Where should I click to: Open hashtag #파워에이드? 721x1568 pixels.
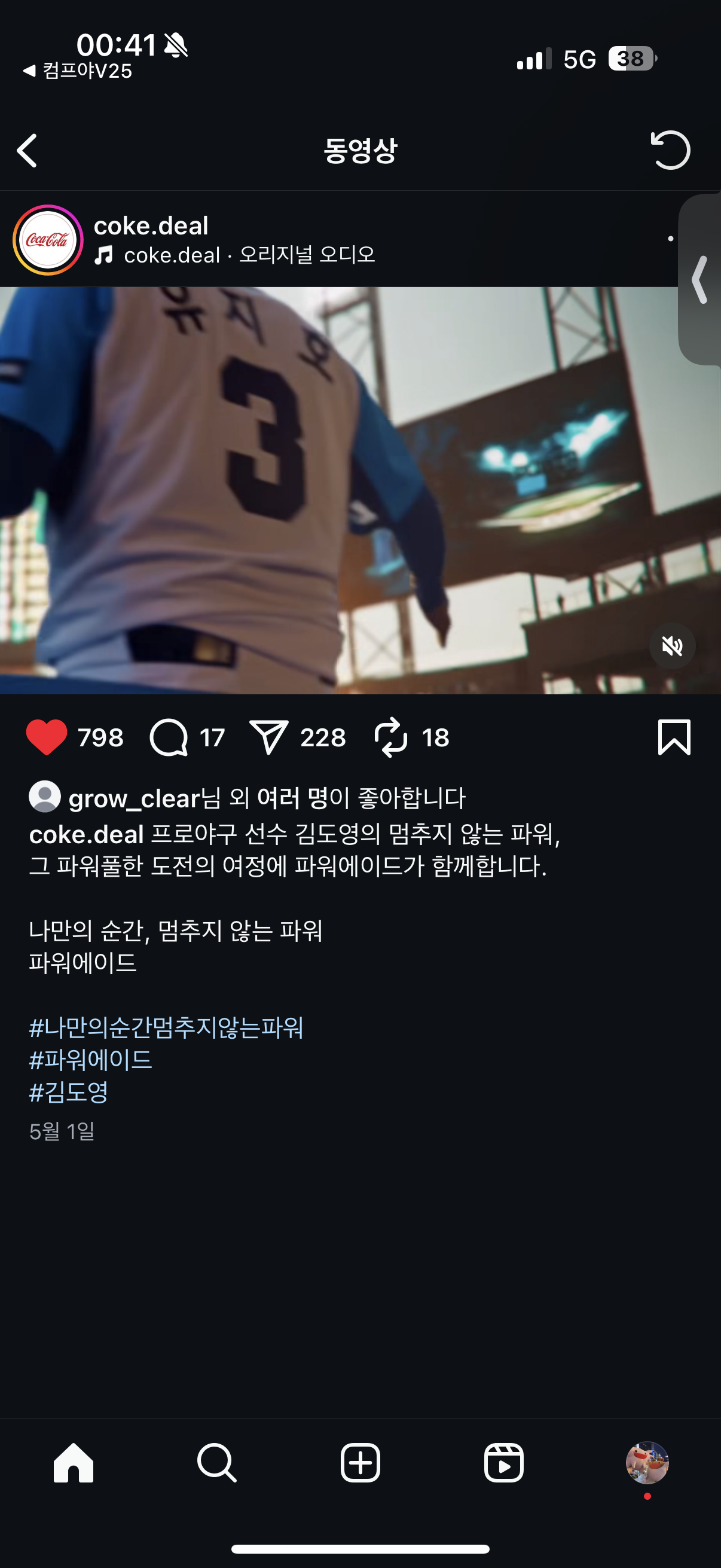[x=91, y=1060]
